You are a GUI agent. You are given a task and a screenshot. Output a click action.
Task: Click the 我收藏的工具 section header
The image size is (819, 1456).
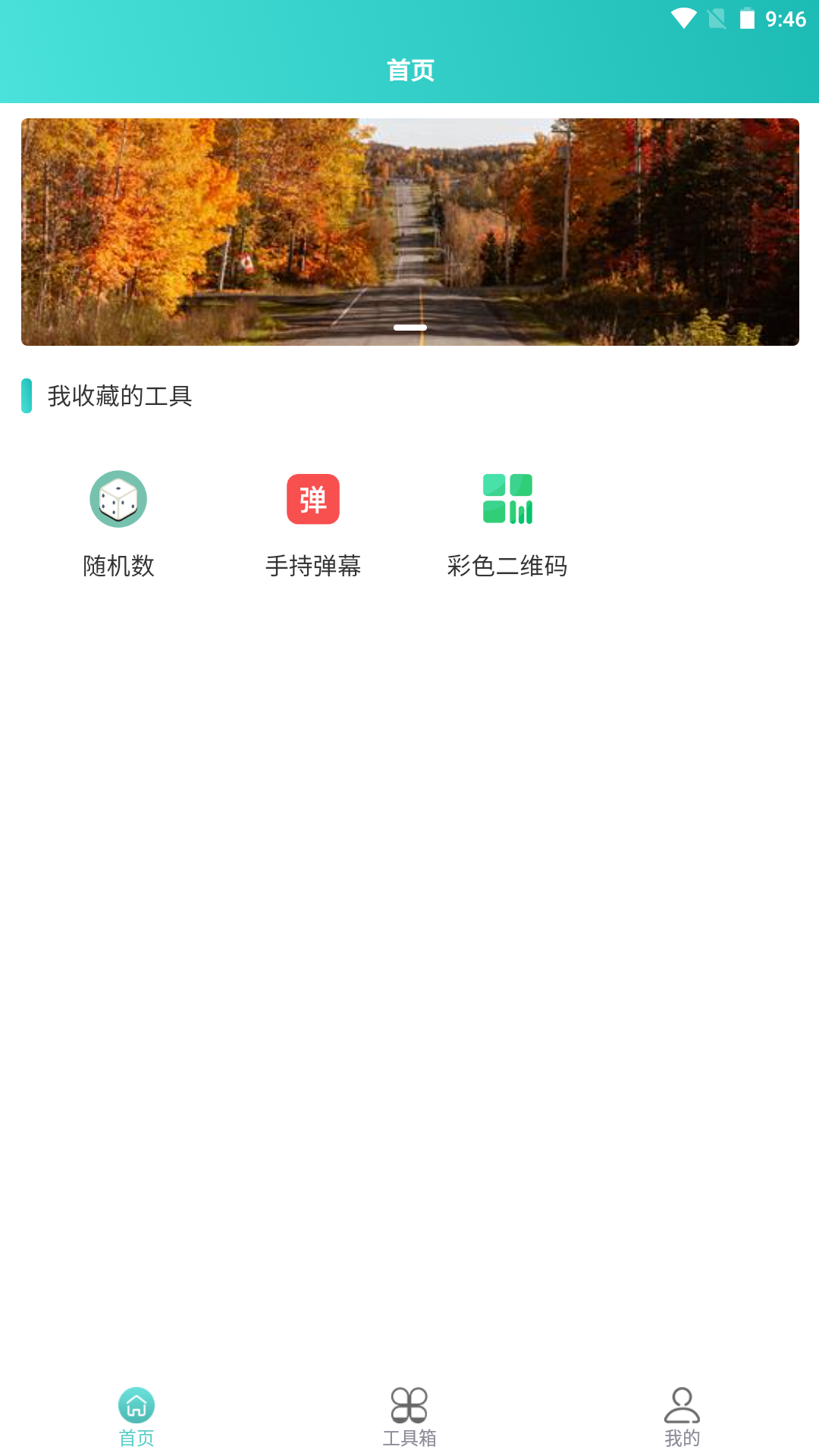[x=118, y=397]
